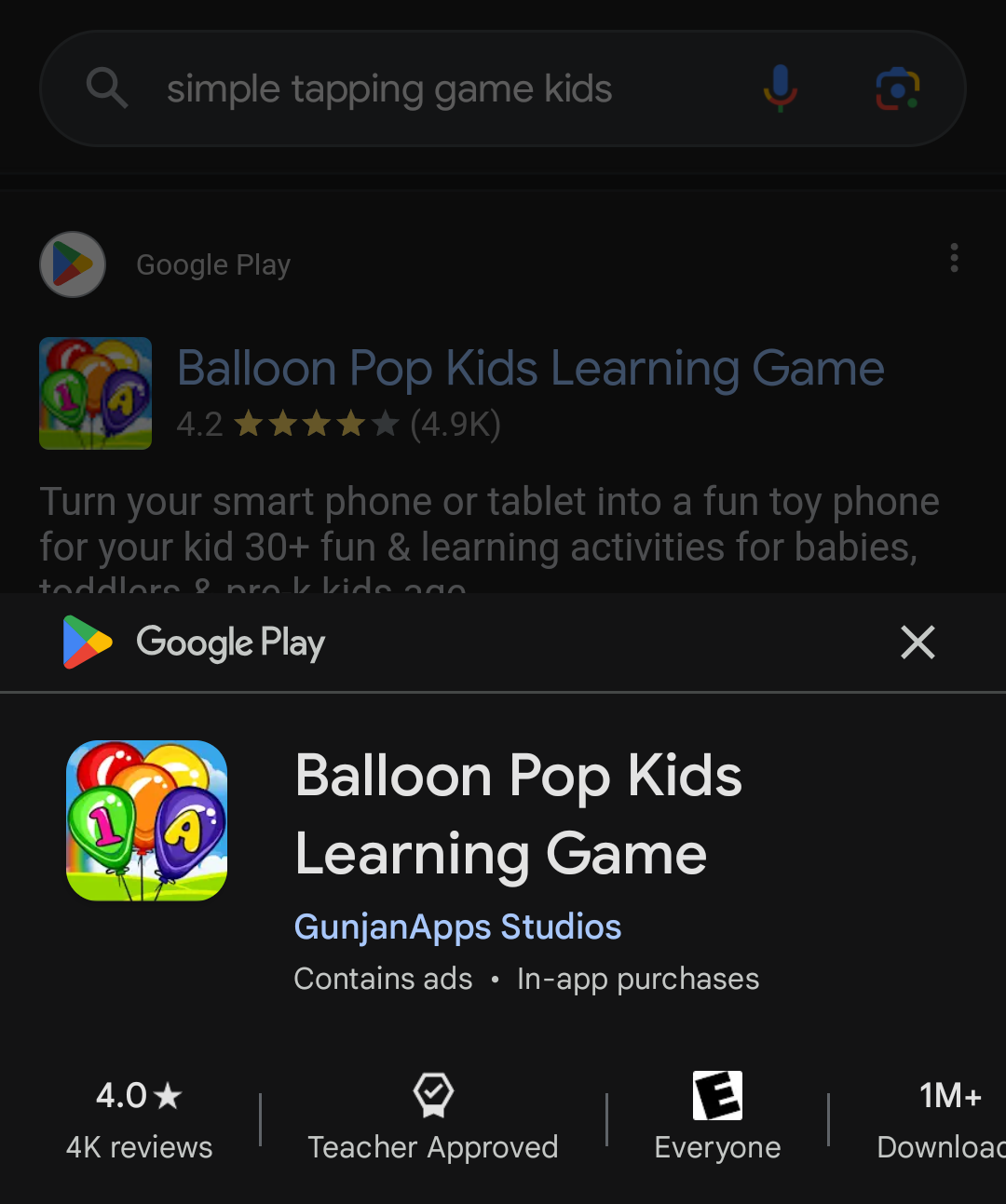The image size is (1006, 1204).
Task: Open Google Lens camera search
Action: point(897,88)
